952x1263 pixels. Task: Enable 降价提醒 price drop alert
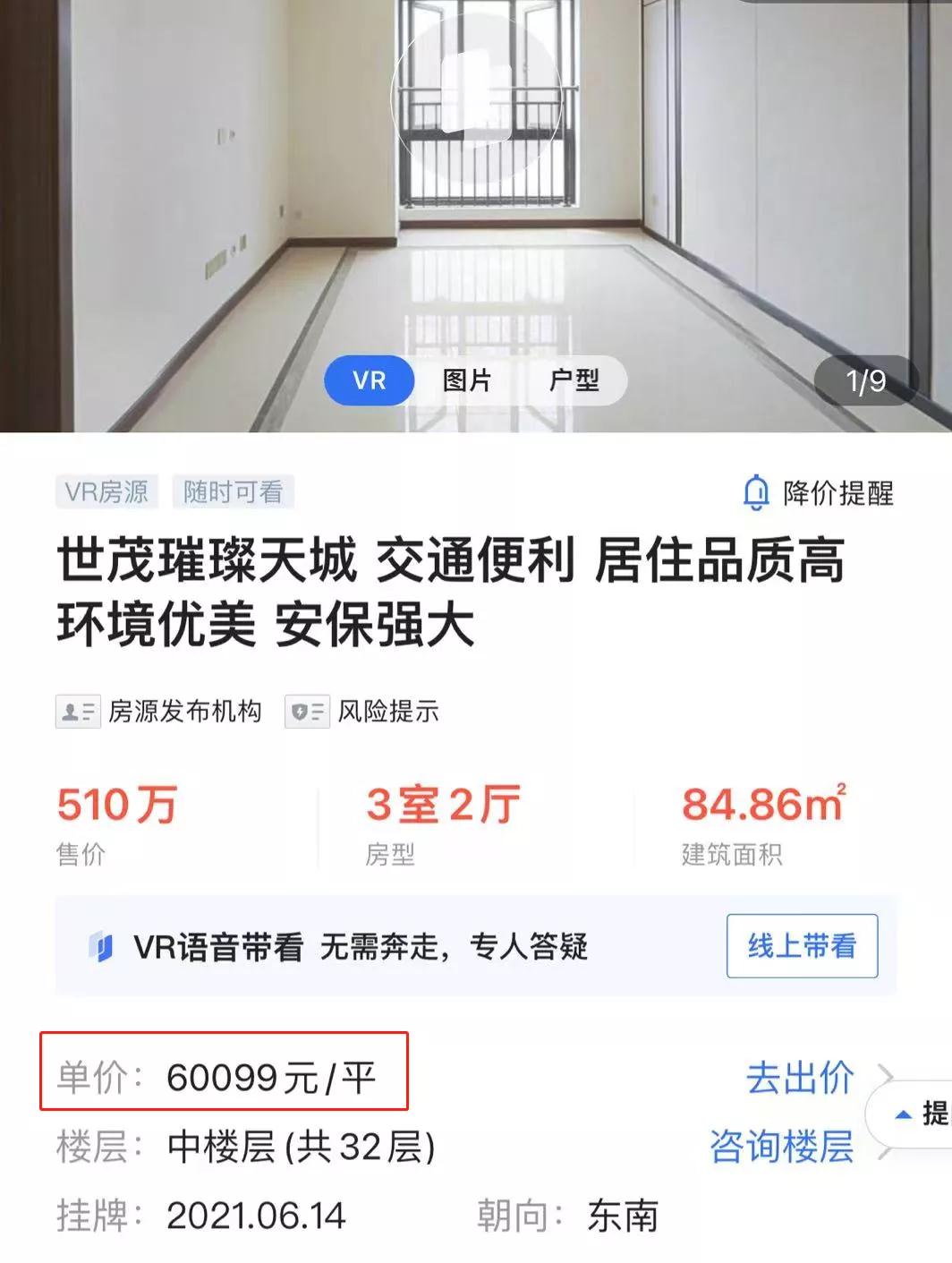[x=819, y=493]
